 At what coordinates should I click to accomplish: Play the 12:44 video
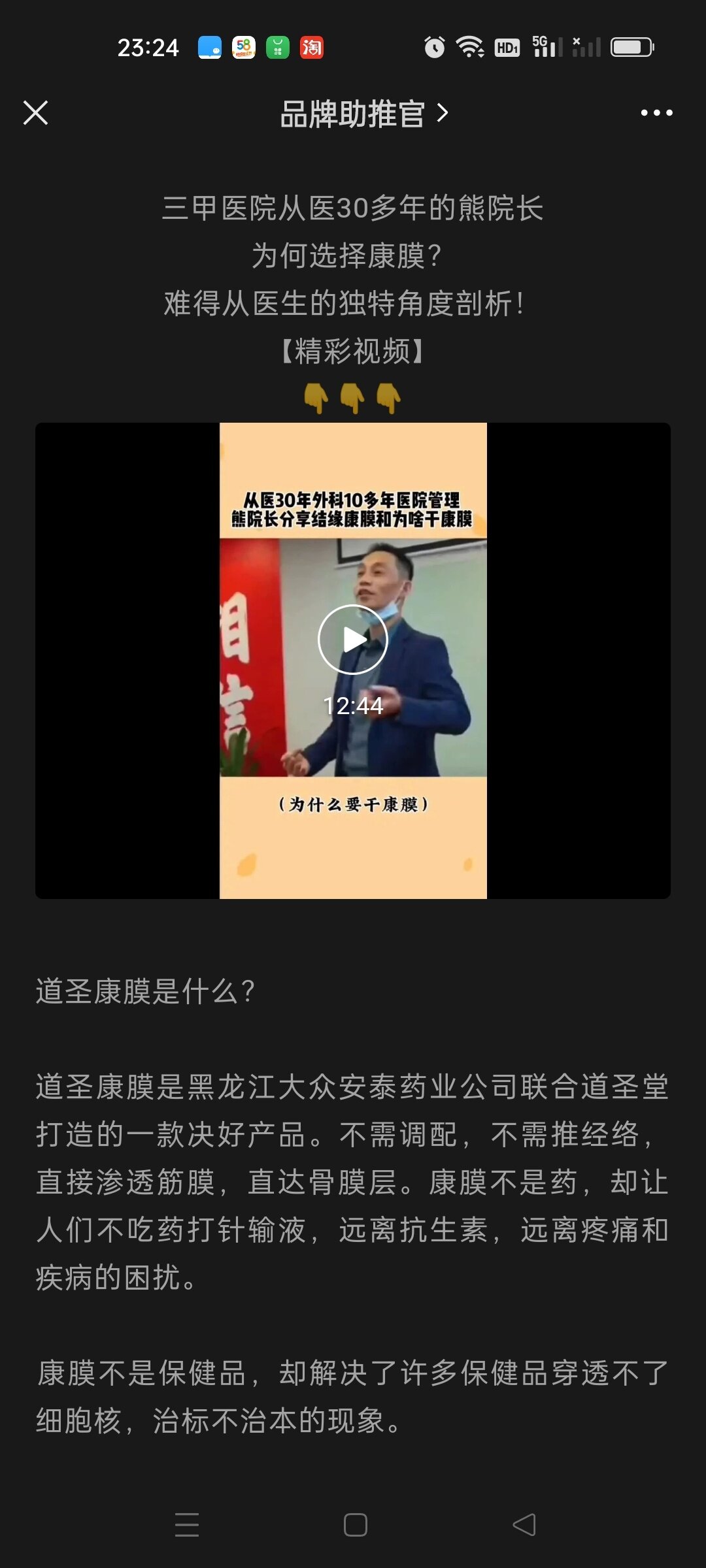click(353, 640)
